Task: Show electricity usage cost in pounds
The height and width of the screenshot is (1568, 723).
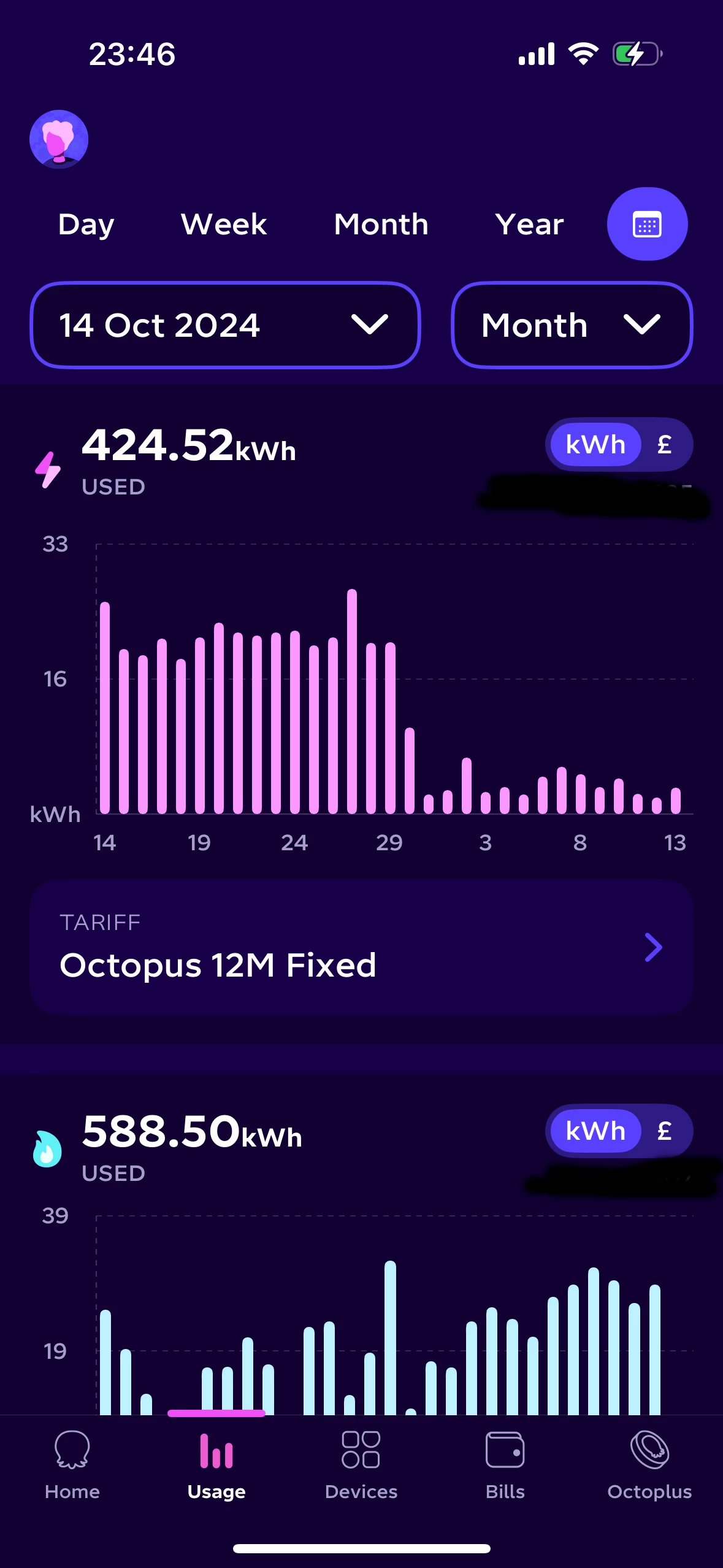Action: pos(664,445)
